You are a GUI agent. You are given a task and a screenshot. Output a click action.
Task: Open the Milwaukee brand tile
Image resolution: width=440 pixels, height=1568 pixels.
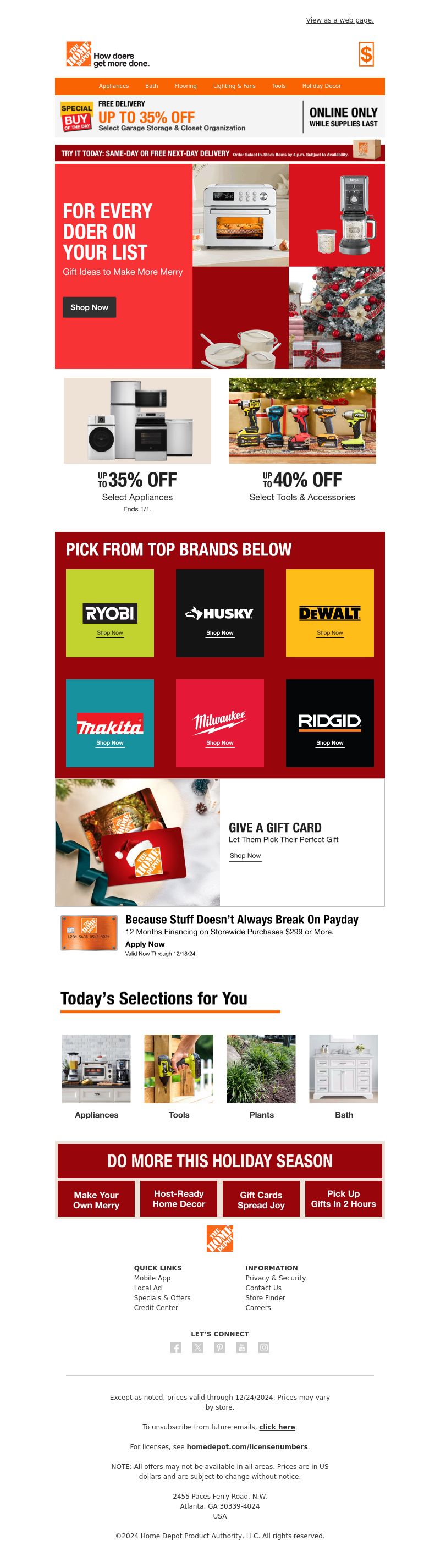[219, 723]
